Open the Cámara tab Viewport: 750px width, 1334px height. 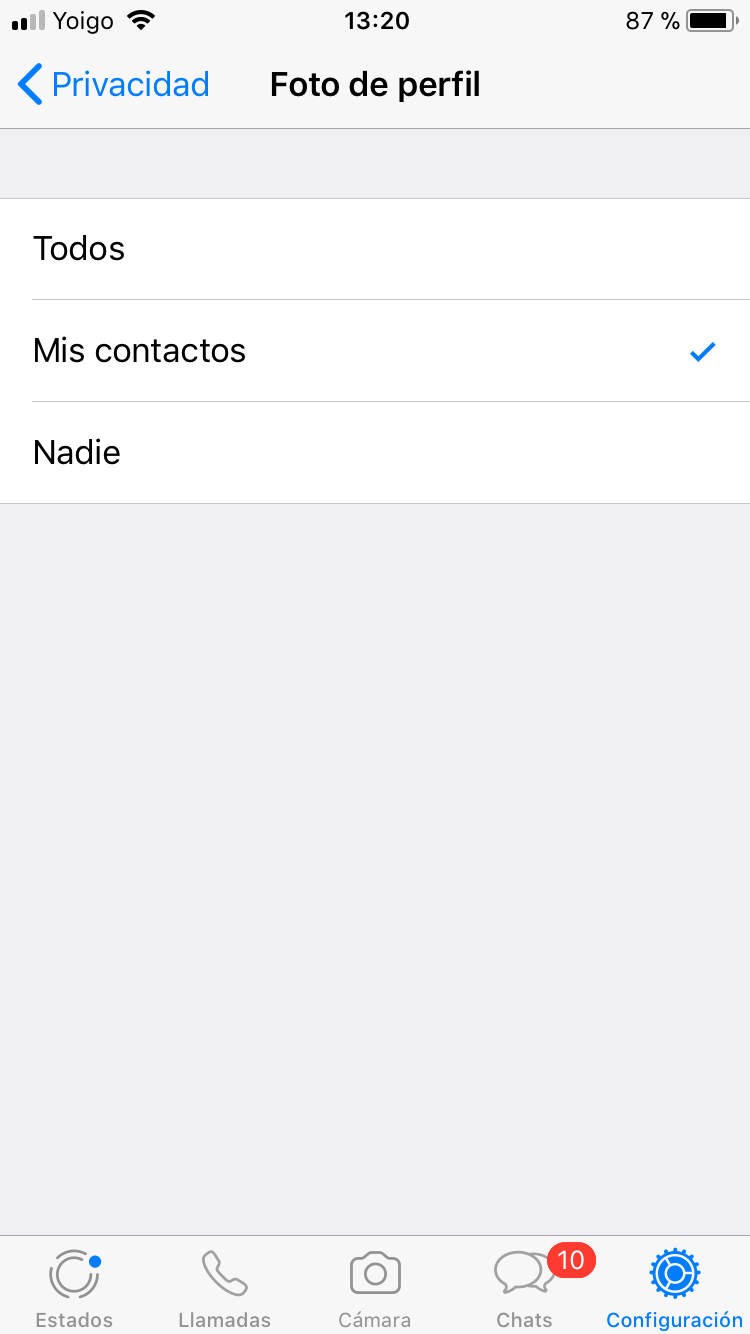pos(375,1288)
